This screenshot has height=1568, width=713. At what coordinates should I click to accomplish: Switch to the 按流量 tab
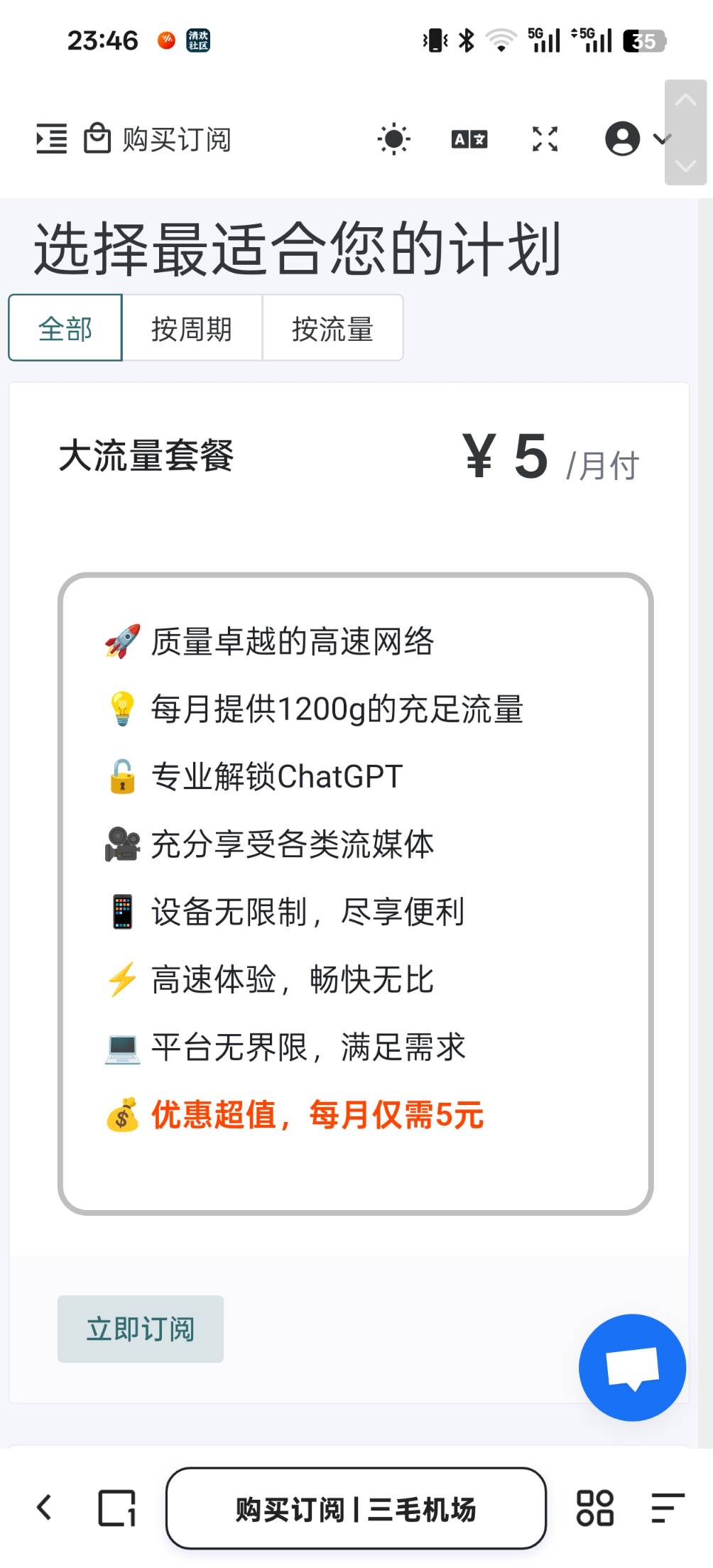332,328
